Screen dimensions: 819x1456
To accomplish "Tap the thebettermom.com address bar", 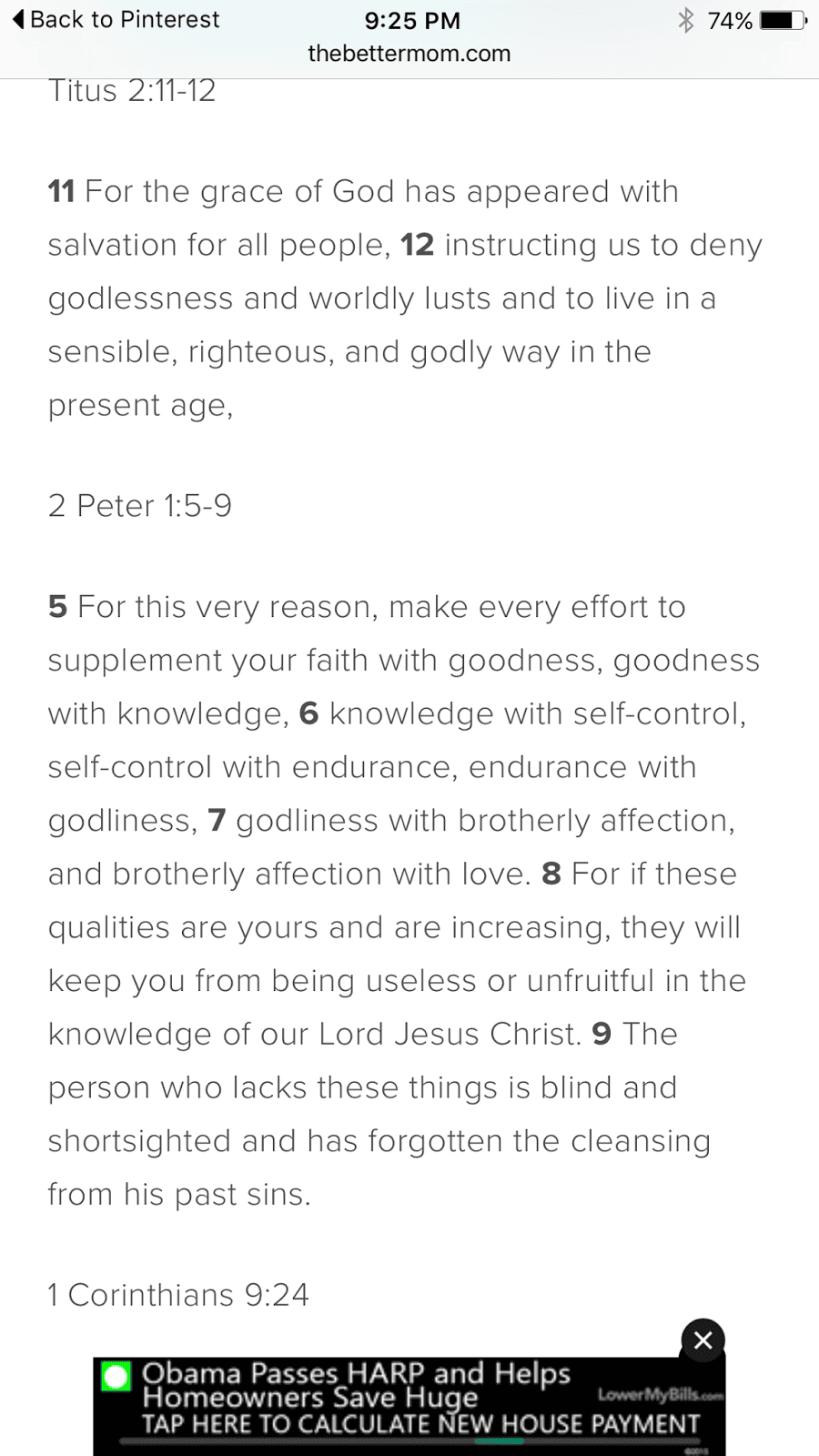I will coord(409,54).
